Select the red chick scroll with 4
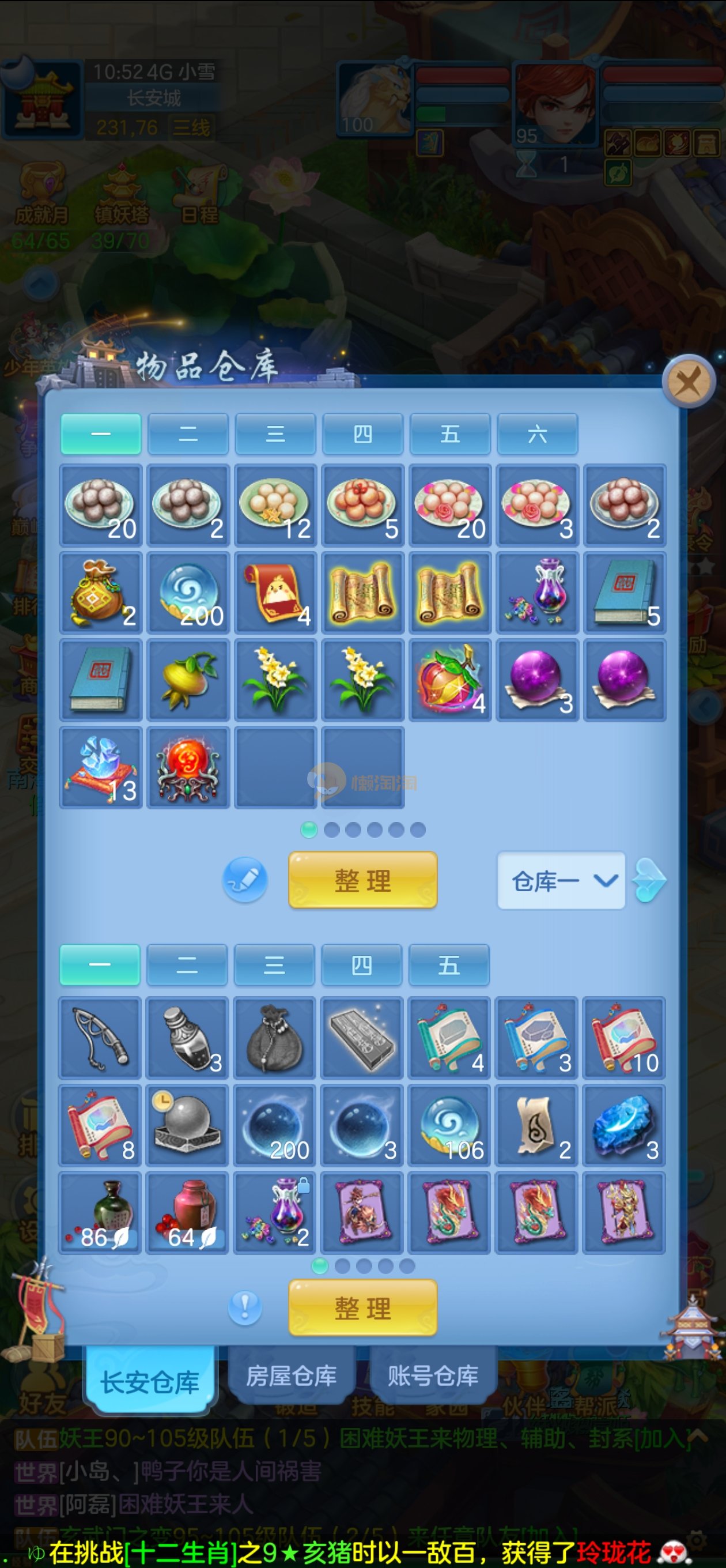Image resolution: width=726 pixels, height=1568 pixels. [x=275, y=593]
